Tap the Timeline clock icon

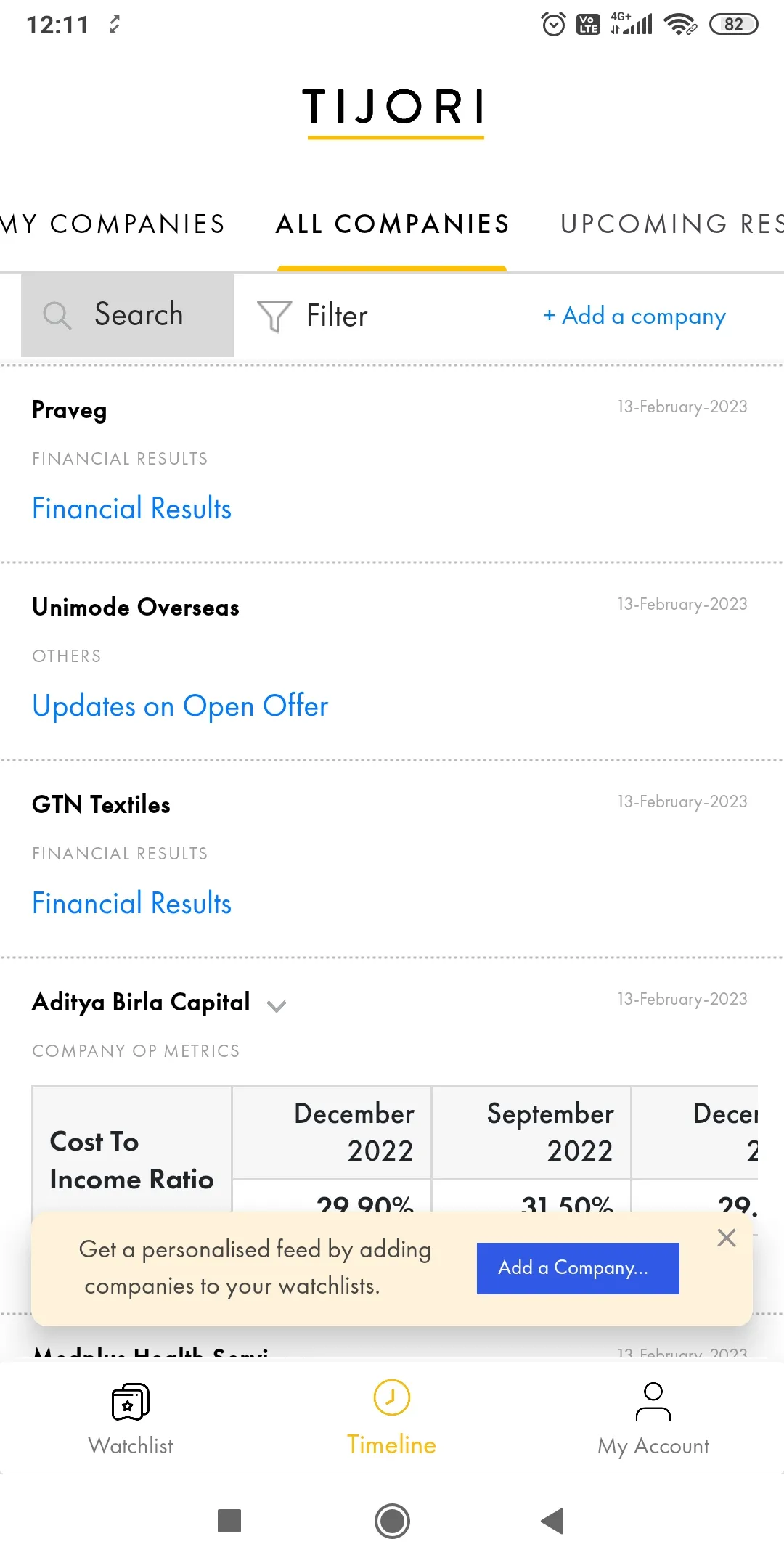click(x=391, y=1397)
